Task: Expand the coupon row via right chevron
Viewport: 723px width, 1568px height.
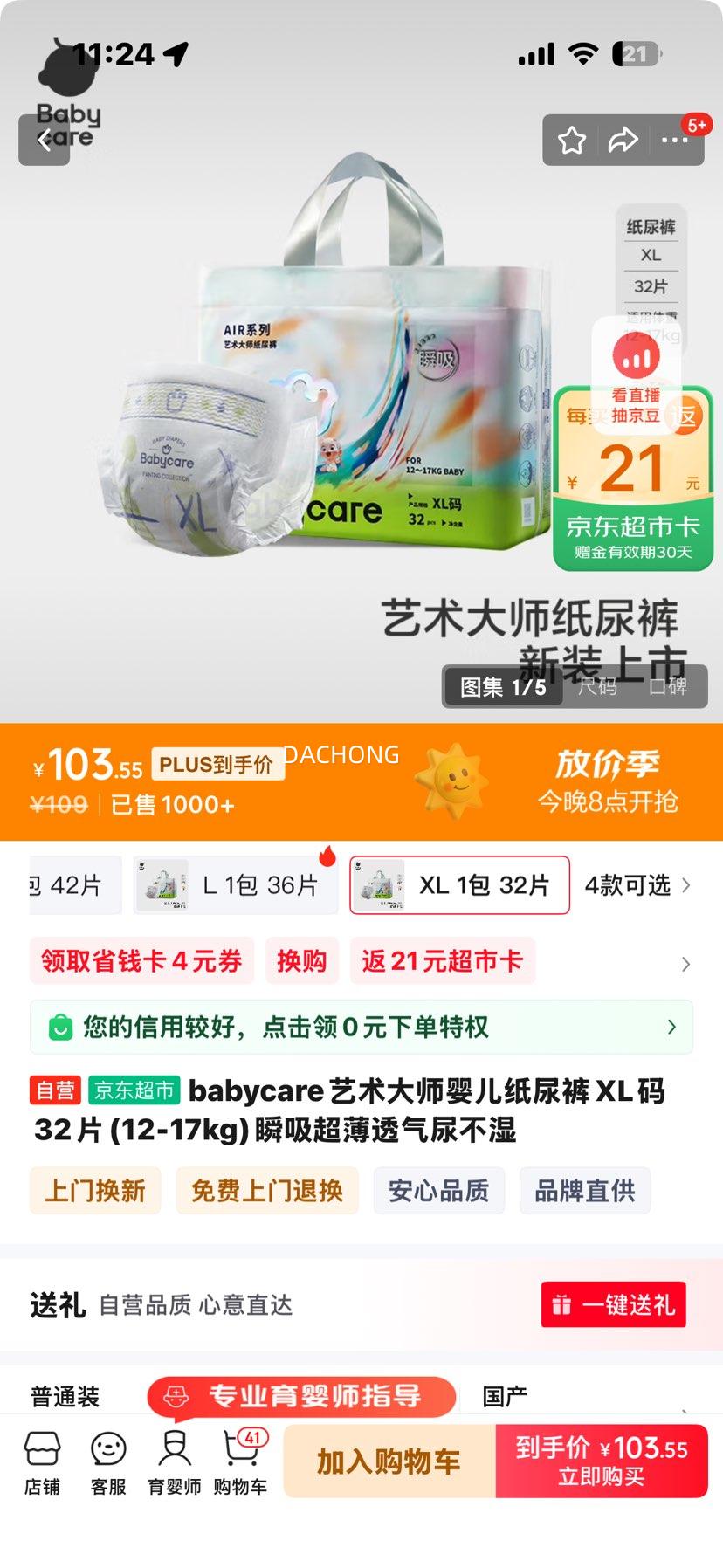Action: pyautogui.click(x=685, y=964)
